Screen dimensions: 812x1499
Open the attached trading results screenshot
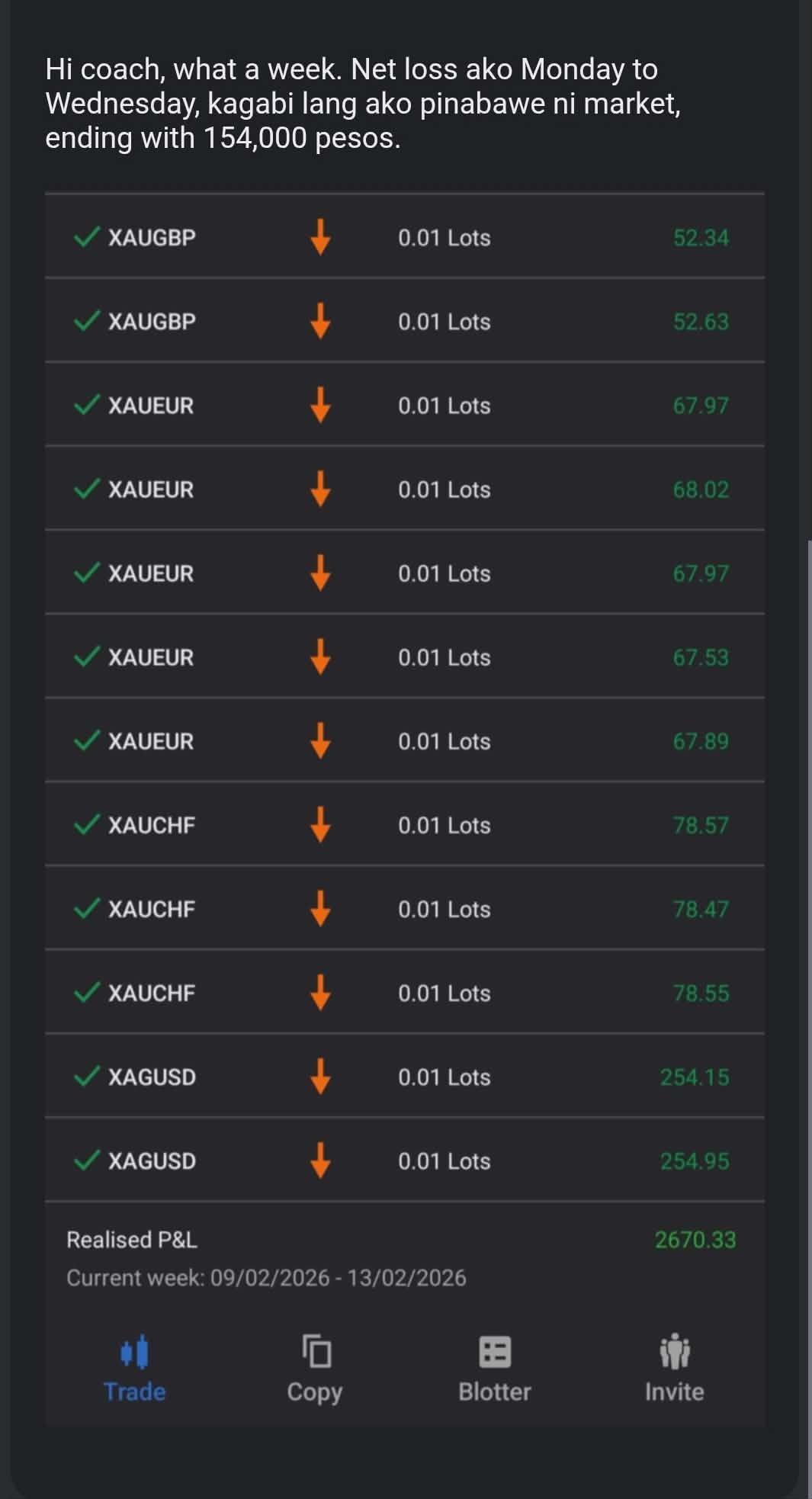click(x=405, y=808)
